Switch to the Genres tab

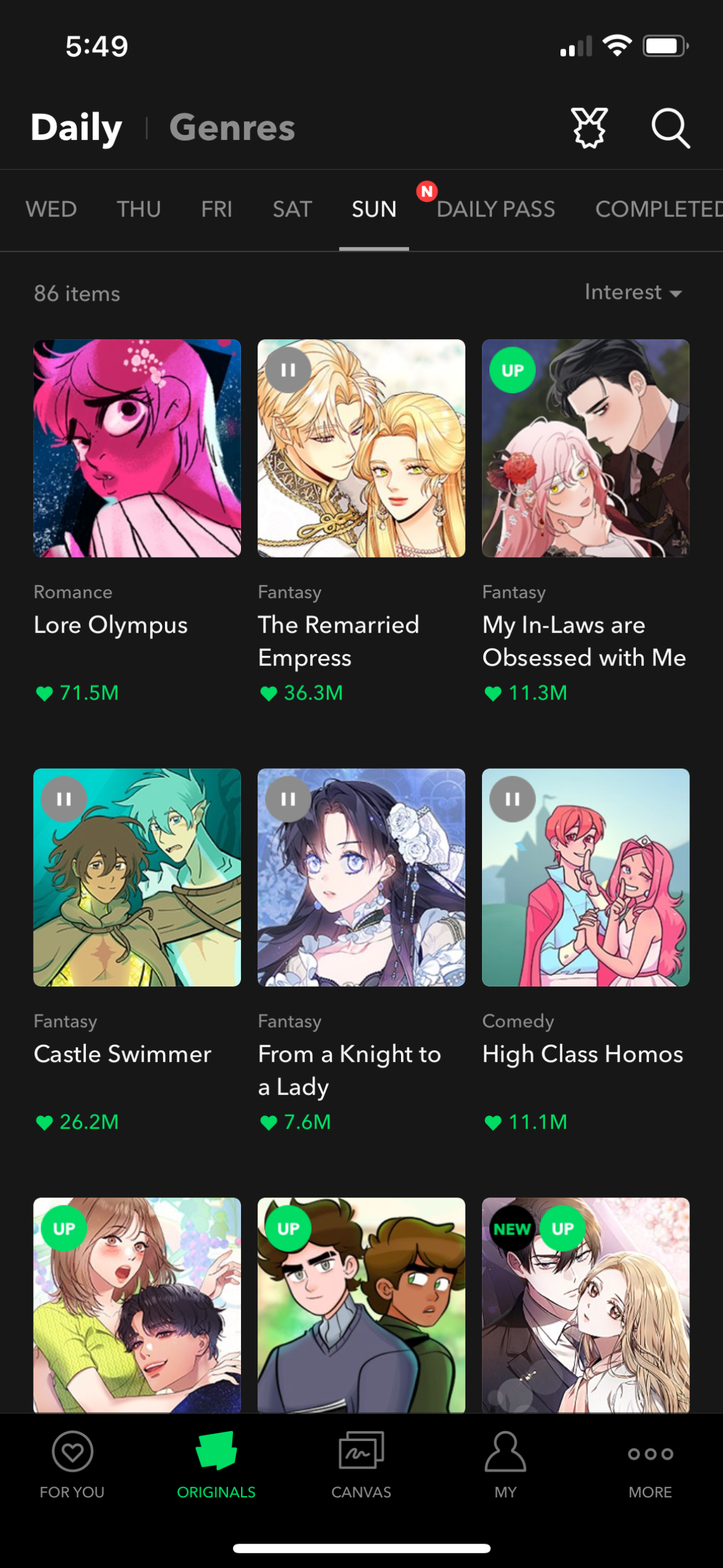coord(232,128)
